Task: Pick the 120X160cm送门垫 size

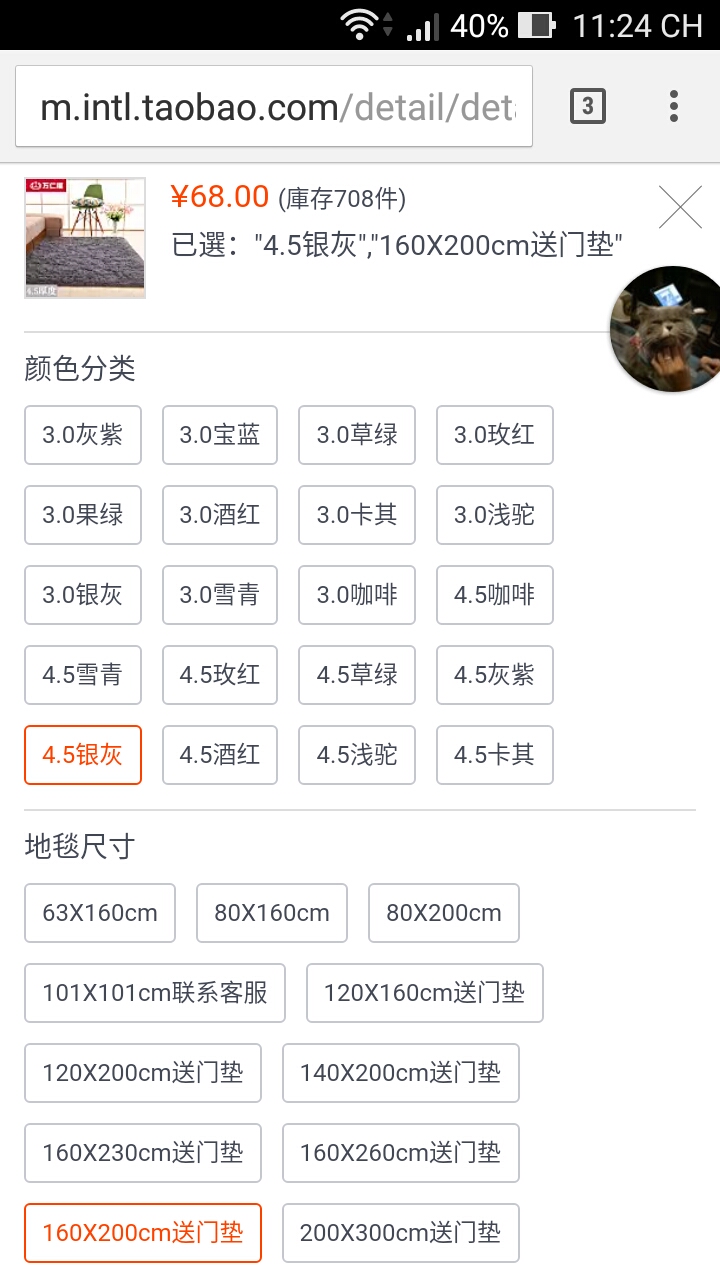Action: [424, 993]
